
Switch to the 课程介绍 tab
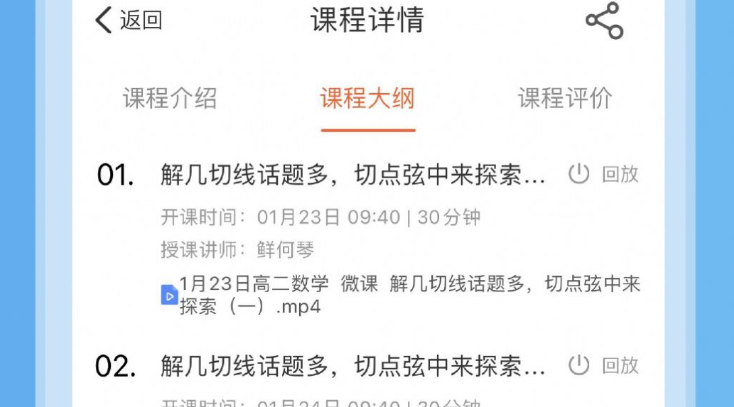tap(169, 98)
